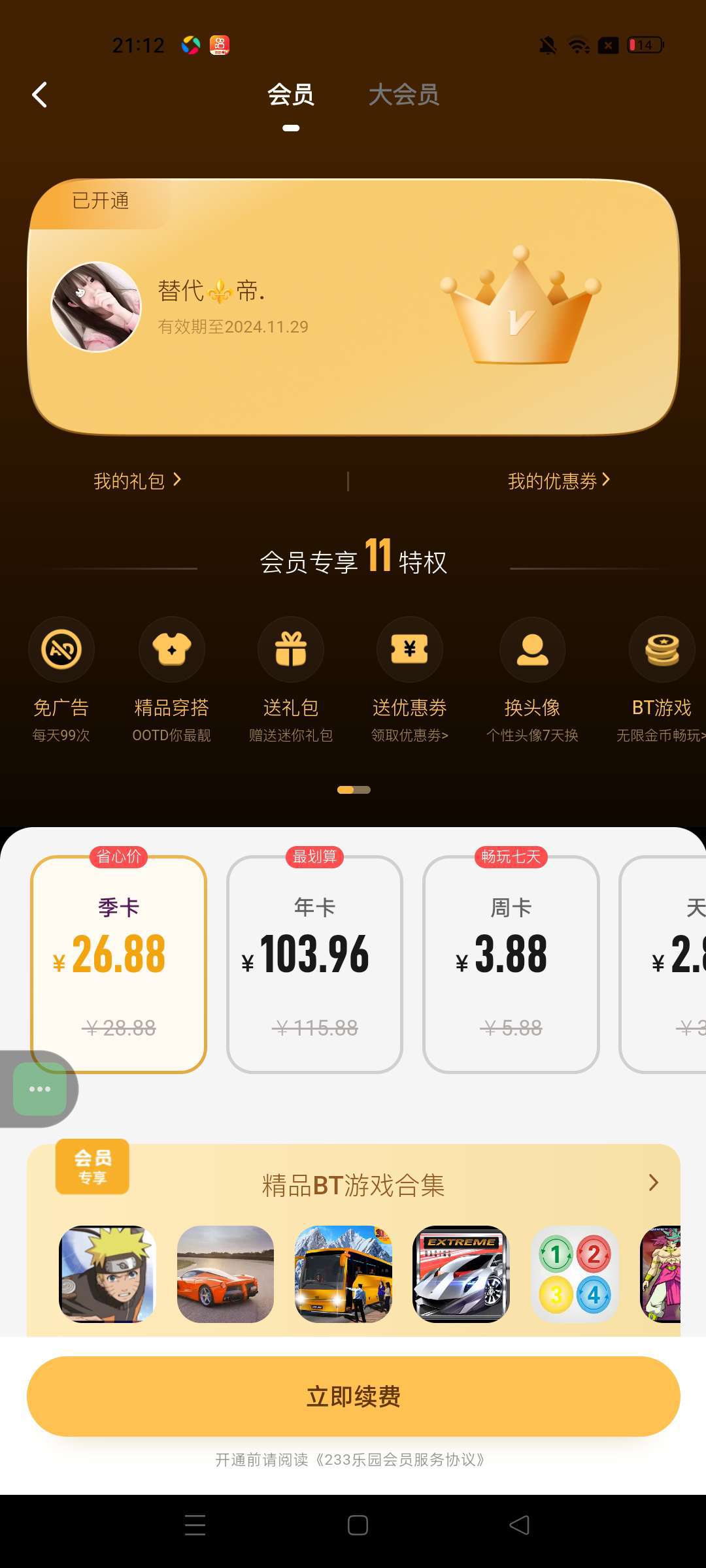Image resolution: width=706 pixels, height=1568 pixels.
Task: Open the Extreme racing game thumbnail
Action: click(x=461, y=1274)
